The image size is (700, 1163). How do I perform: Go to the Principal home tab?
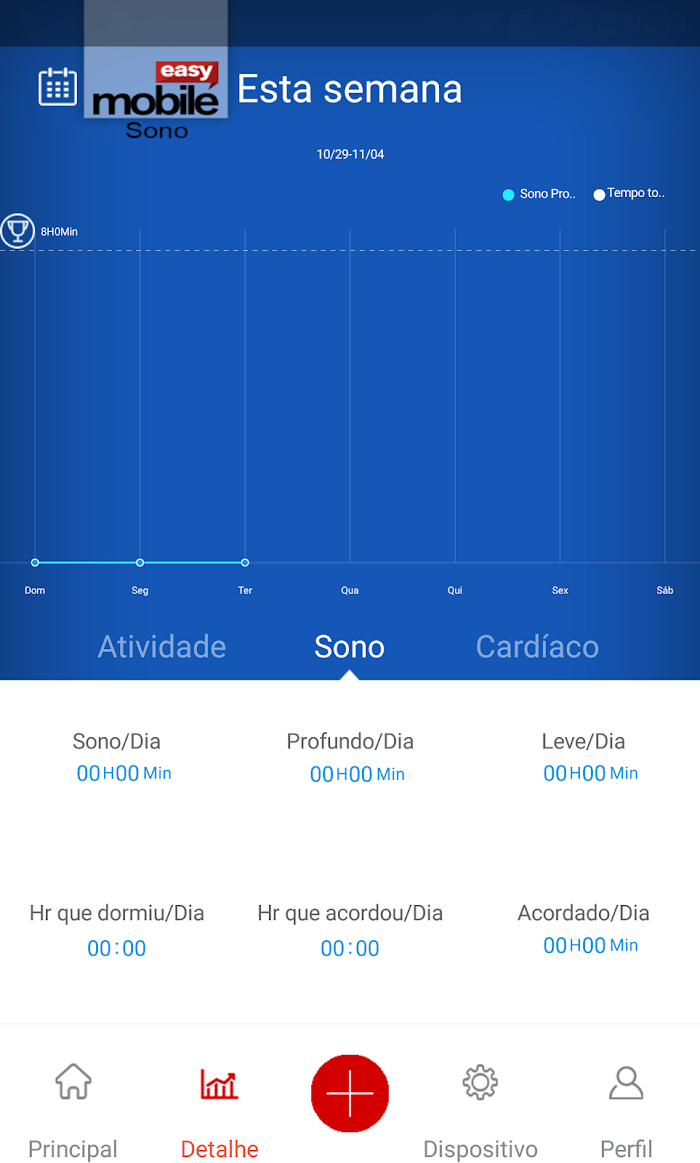[73, 1110]
